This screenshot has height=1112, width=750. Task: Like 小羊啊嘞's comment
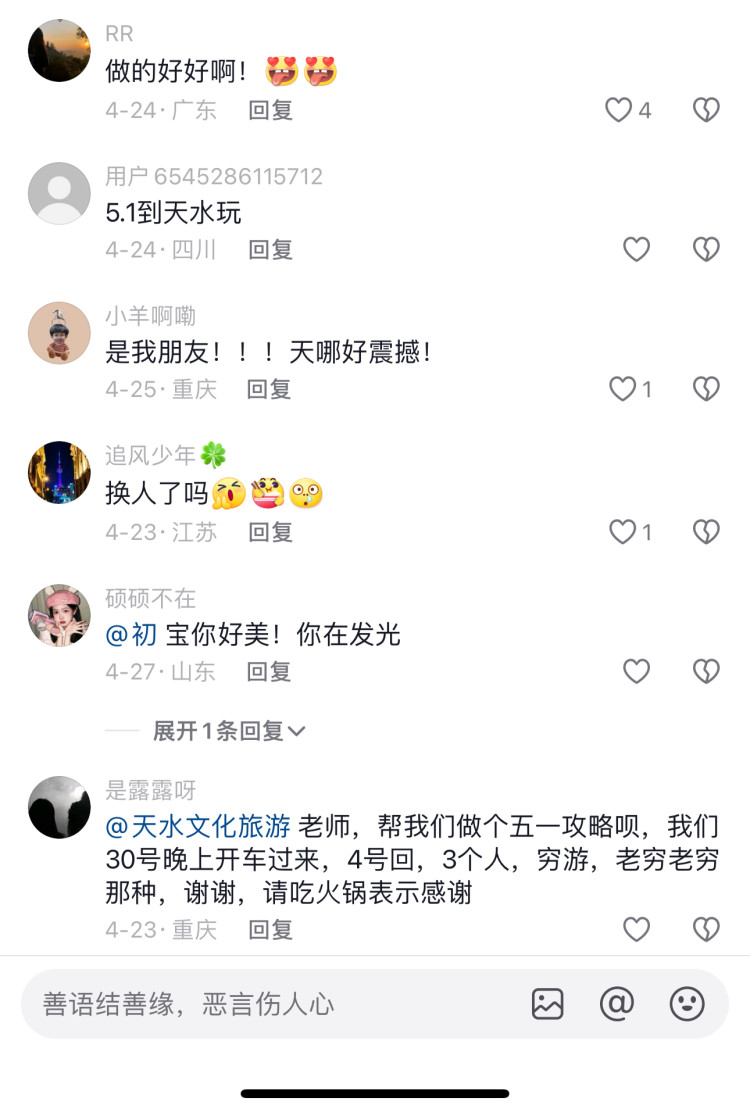623,389
